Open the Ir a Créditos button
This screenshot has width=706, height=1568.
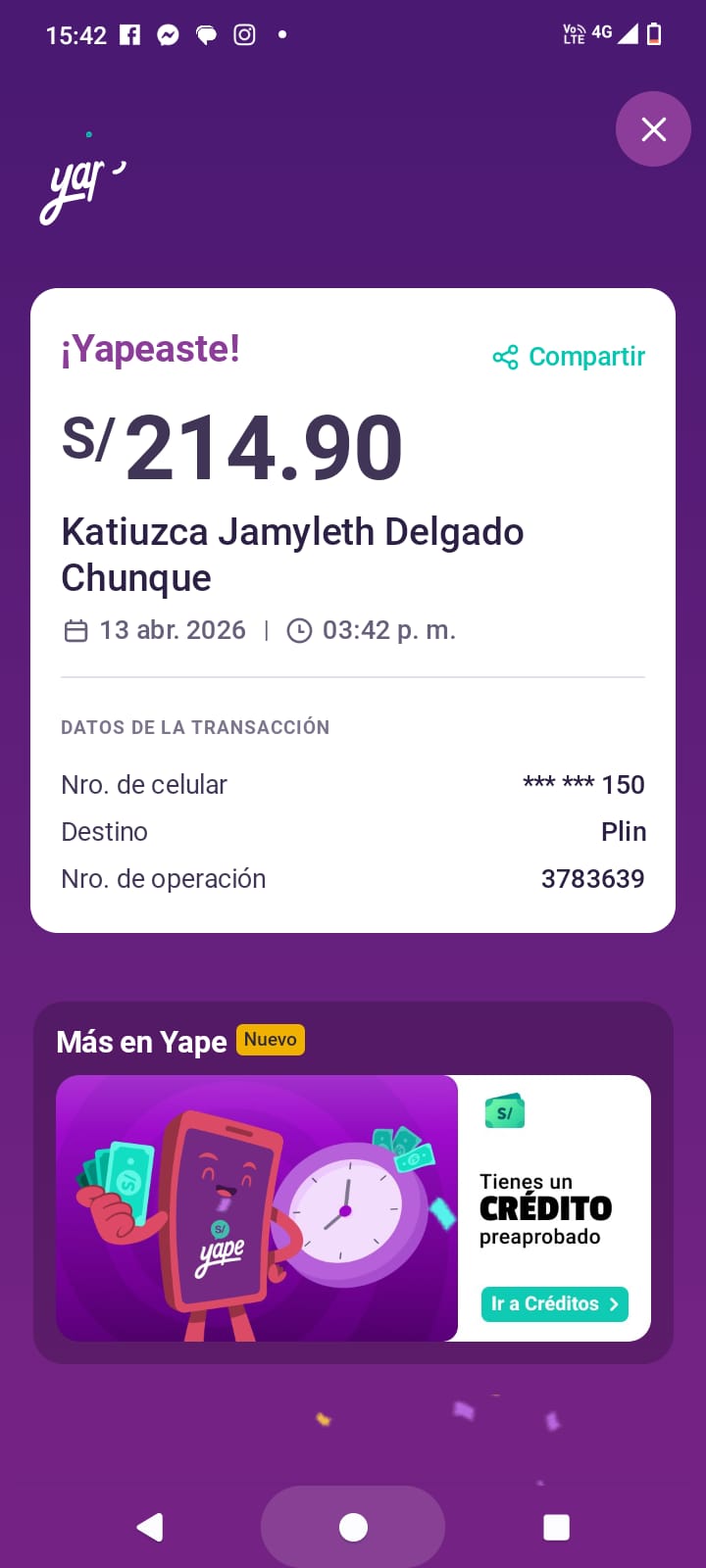tap(554, 1303)
